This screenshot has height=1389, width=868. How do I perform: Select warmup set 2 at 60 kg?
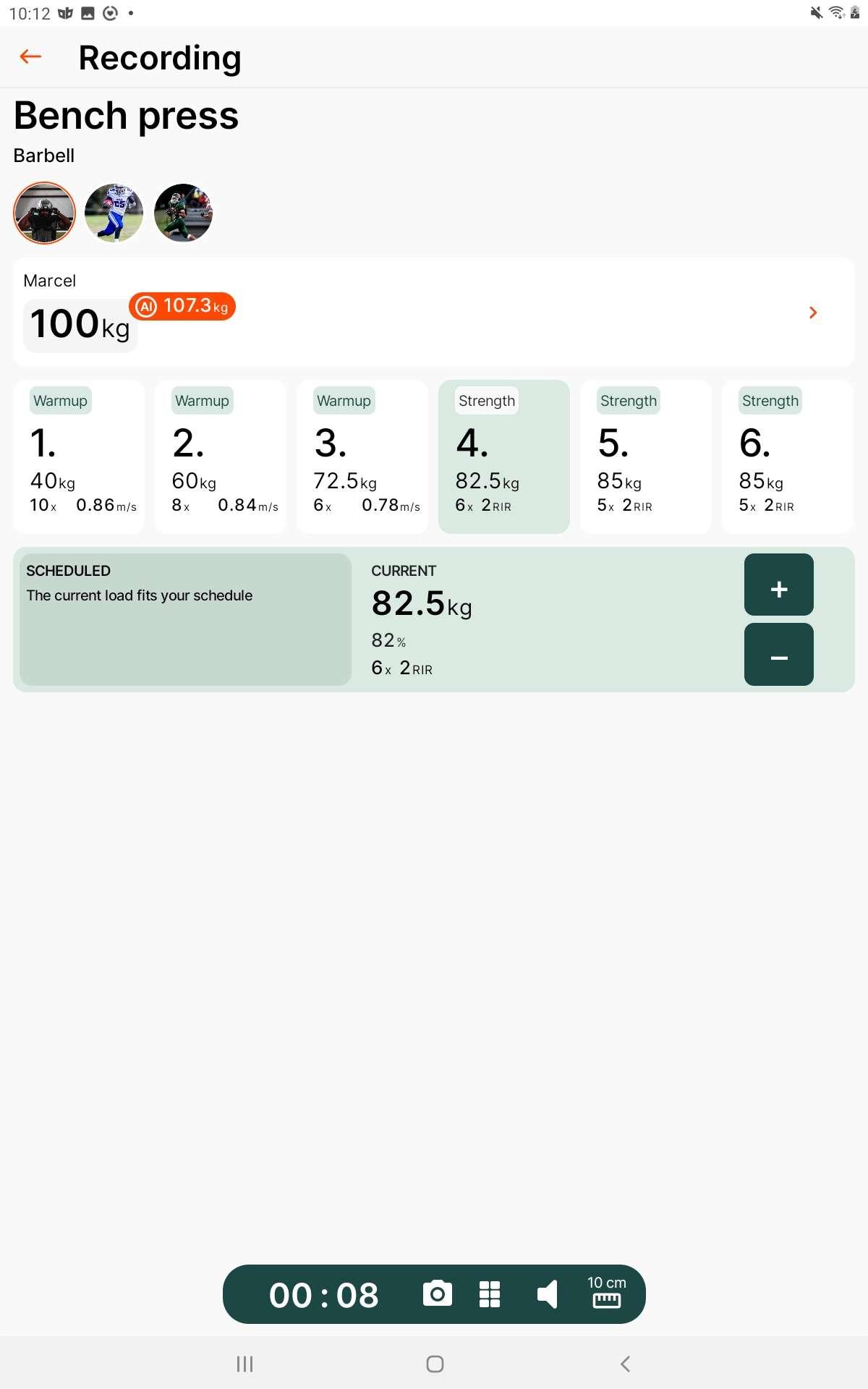[221, 457]
